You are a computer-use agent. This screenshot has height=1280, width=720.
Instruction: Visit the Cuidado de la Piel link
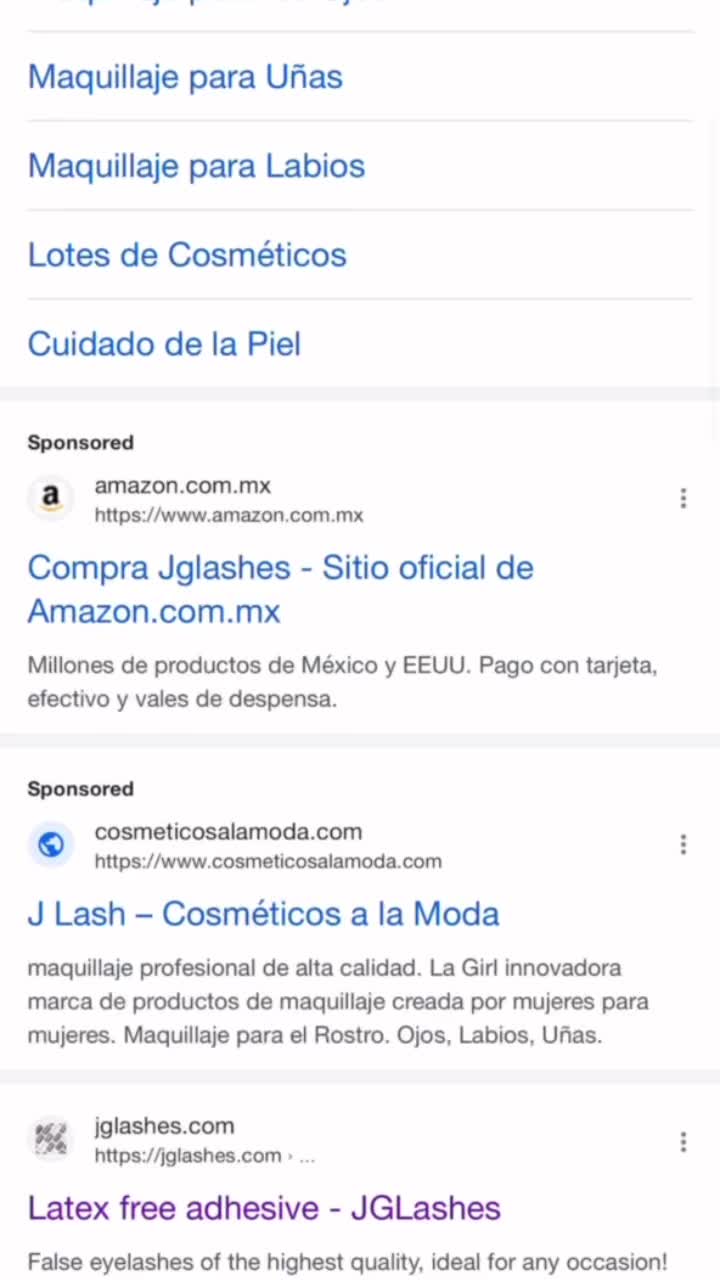click(x=164, y=344)
